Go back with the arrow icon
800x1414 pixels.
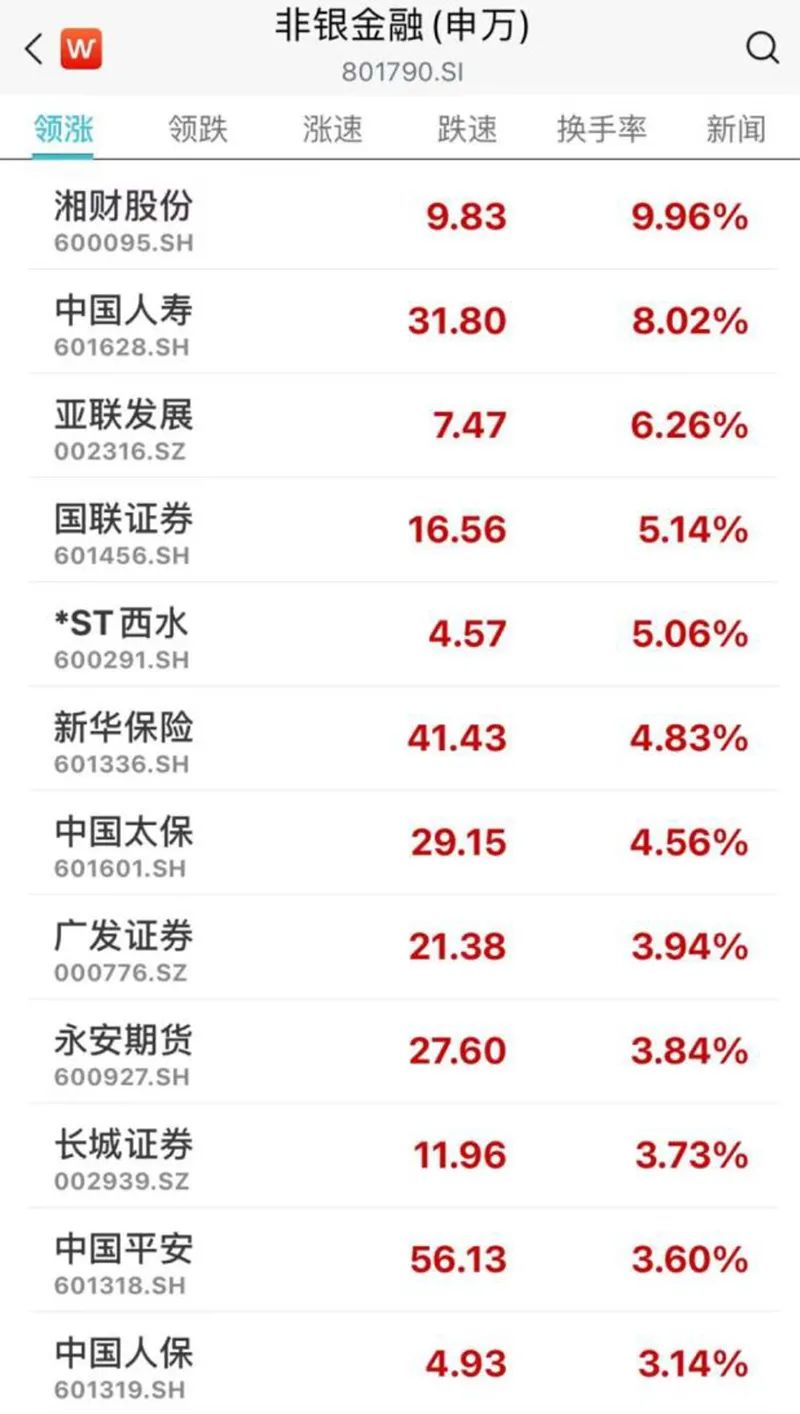click(34, 48)
